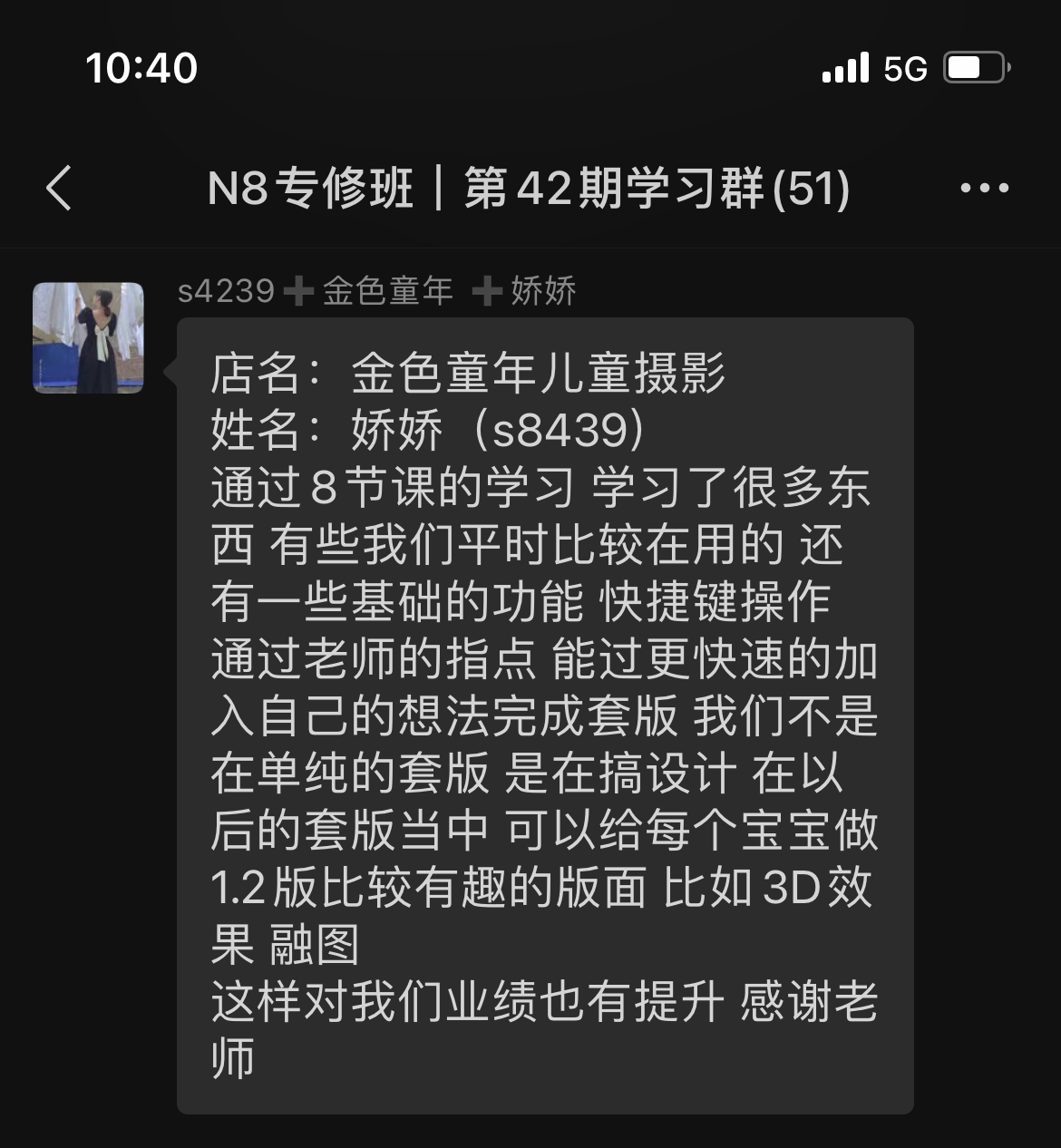Open the group chat's more options menu
This screenshot has height=1148, width=1061.
[984, 189]
